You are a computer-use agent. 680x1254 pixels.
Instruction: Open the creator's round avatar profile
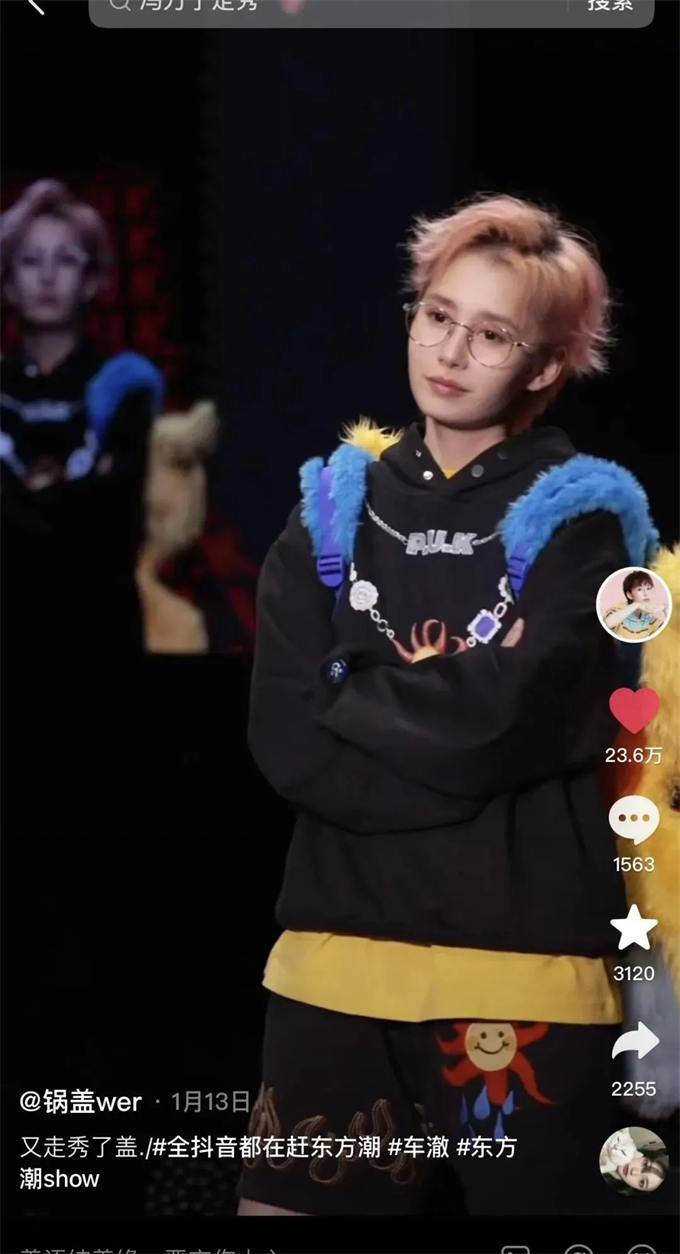point(633,604)
